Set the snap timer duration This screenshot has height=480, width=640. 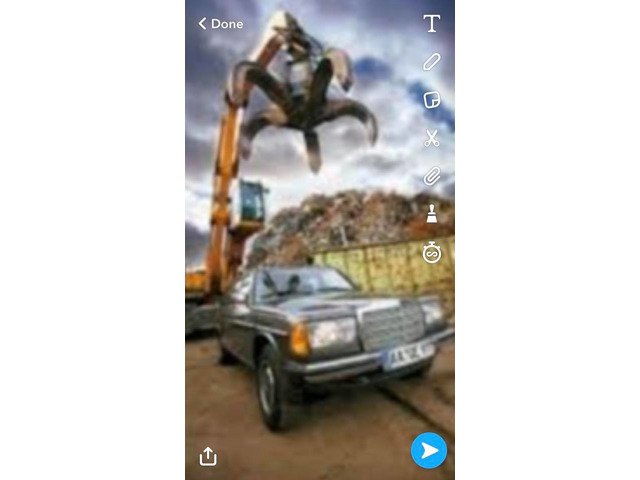pyautogui.click(x=431, y=252)
